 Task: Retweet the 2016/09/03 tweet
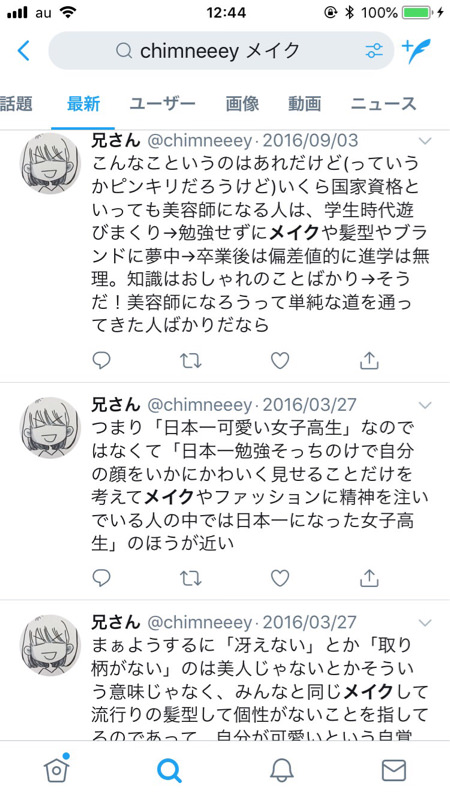[191, 361]
